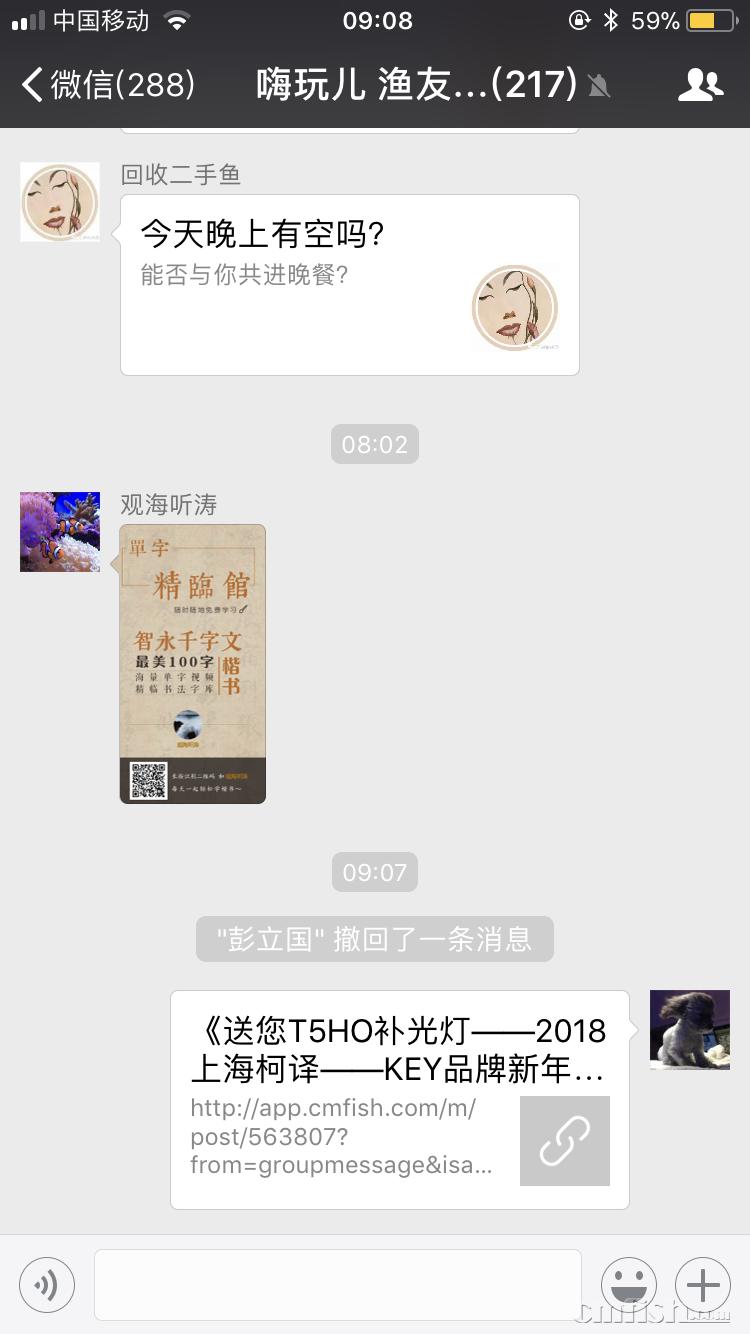Tap the muted notifications bell icon
Screen dimensions: 750x1334
pyautogui.click(x=600, y=86)
